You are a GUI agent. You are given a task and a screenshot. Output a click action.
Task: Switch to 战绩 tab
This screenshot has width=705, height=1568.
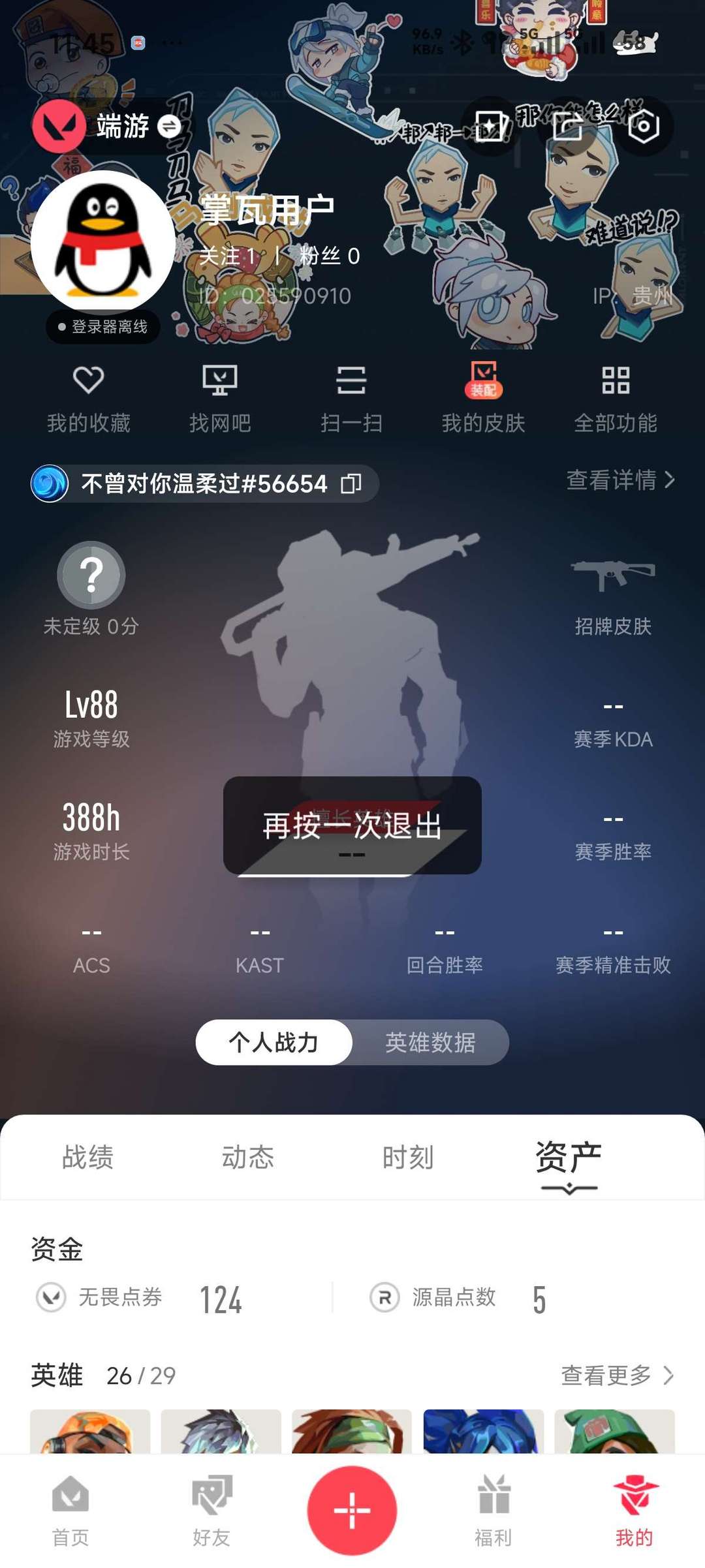point(88,1158)
